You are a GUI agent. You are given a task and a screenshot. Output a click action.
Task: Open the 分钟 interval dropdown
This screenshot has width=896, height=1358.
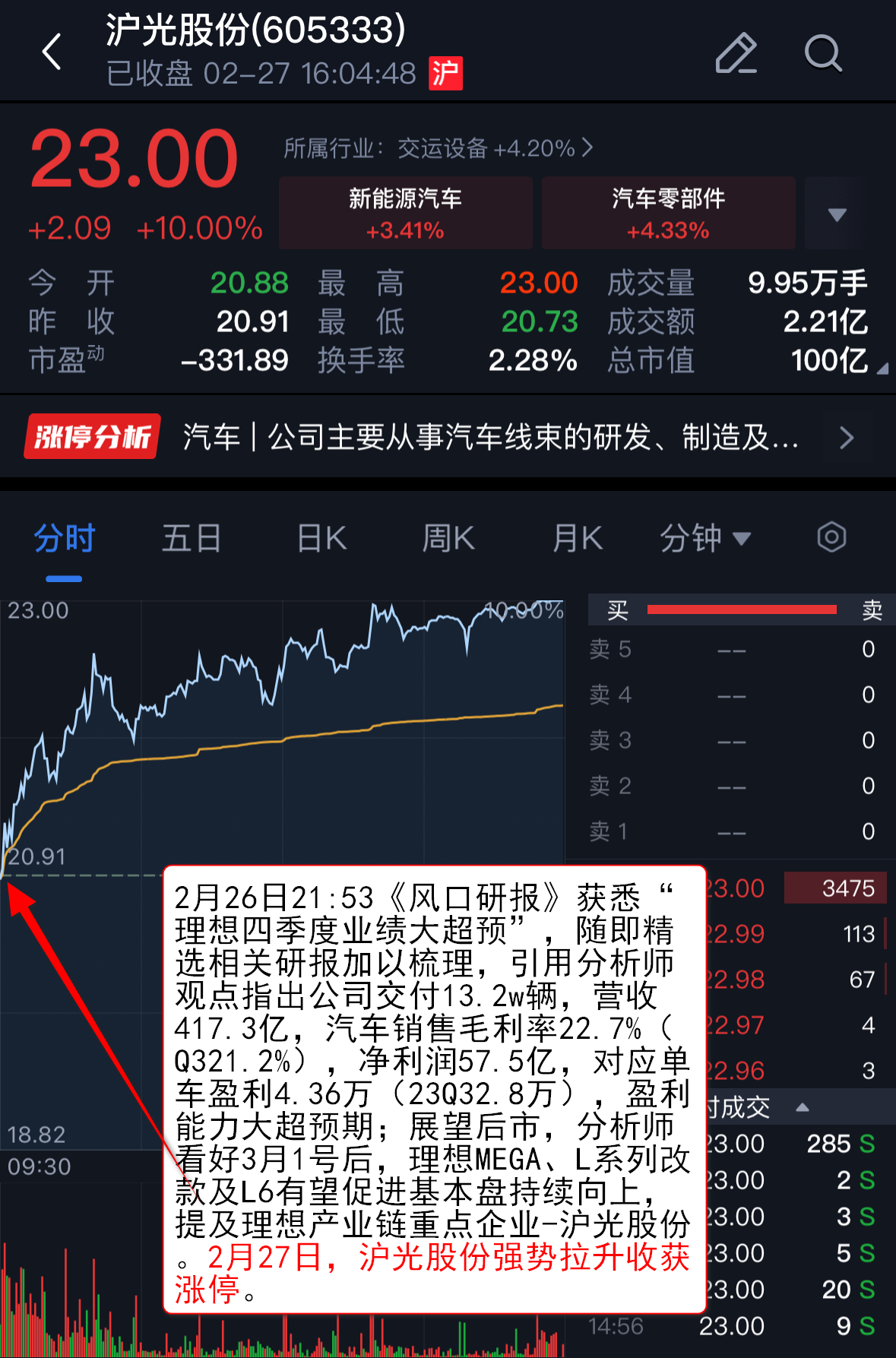click(704, 539)
